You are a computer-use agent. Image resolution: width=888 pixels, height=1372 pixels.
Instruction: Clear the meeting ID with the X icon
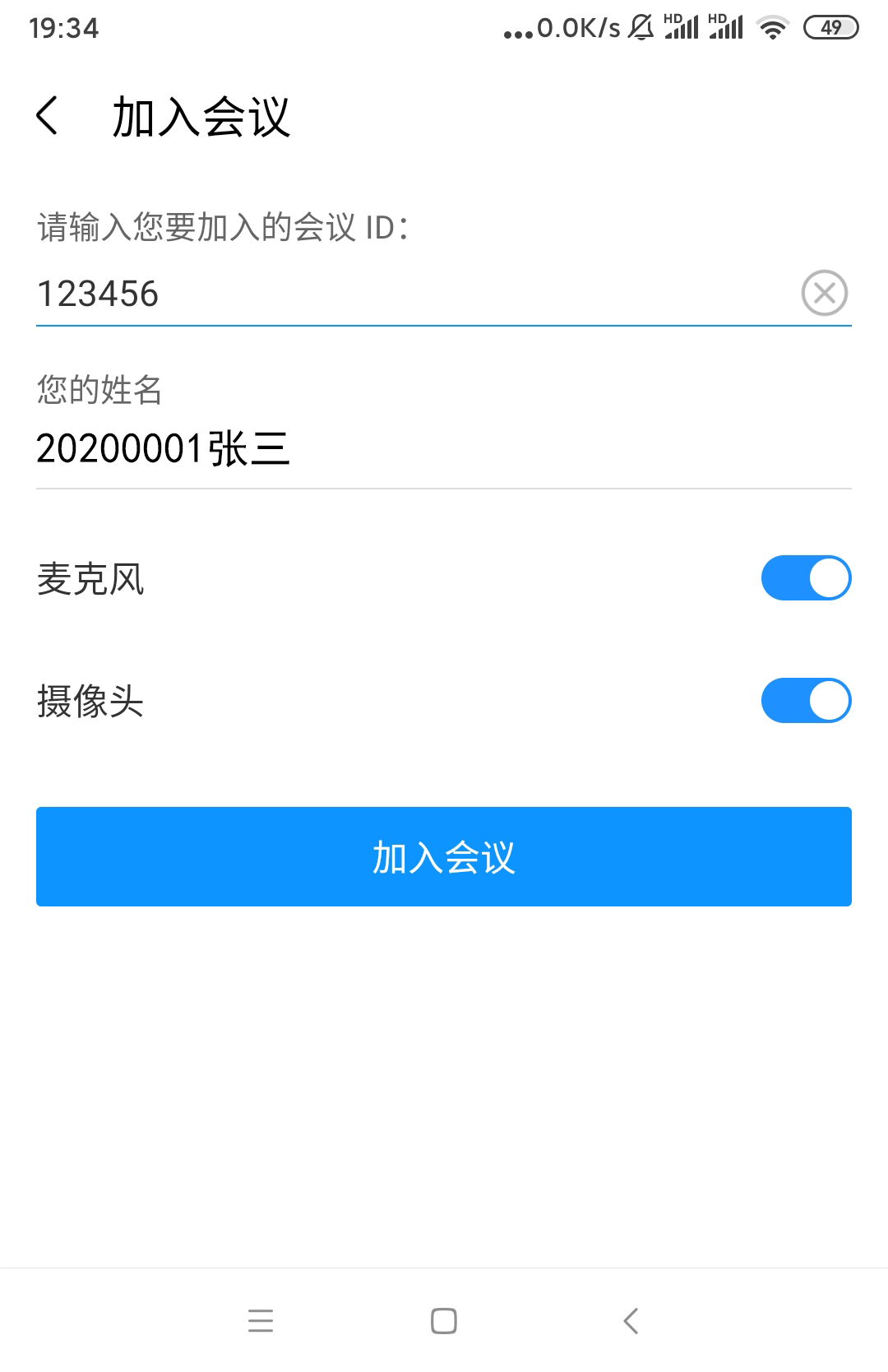pyautogui.click(x=824, y=293)
